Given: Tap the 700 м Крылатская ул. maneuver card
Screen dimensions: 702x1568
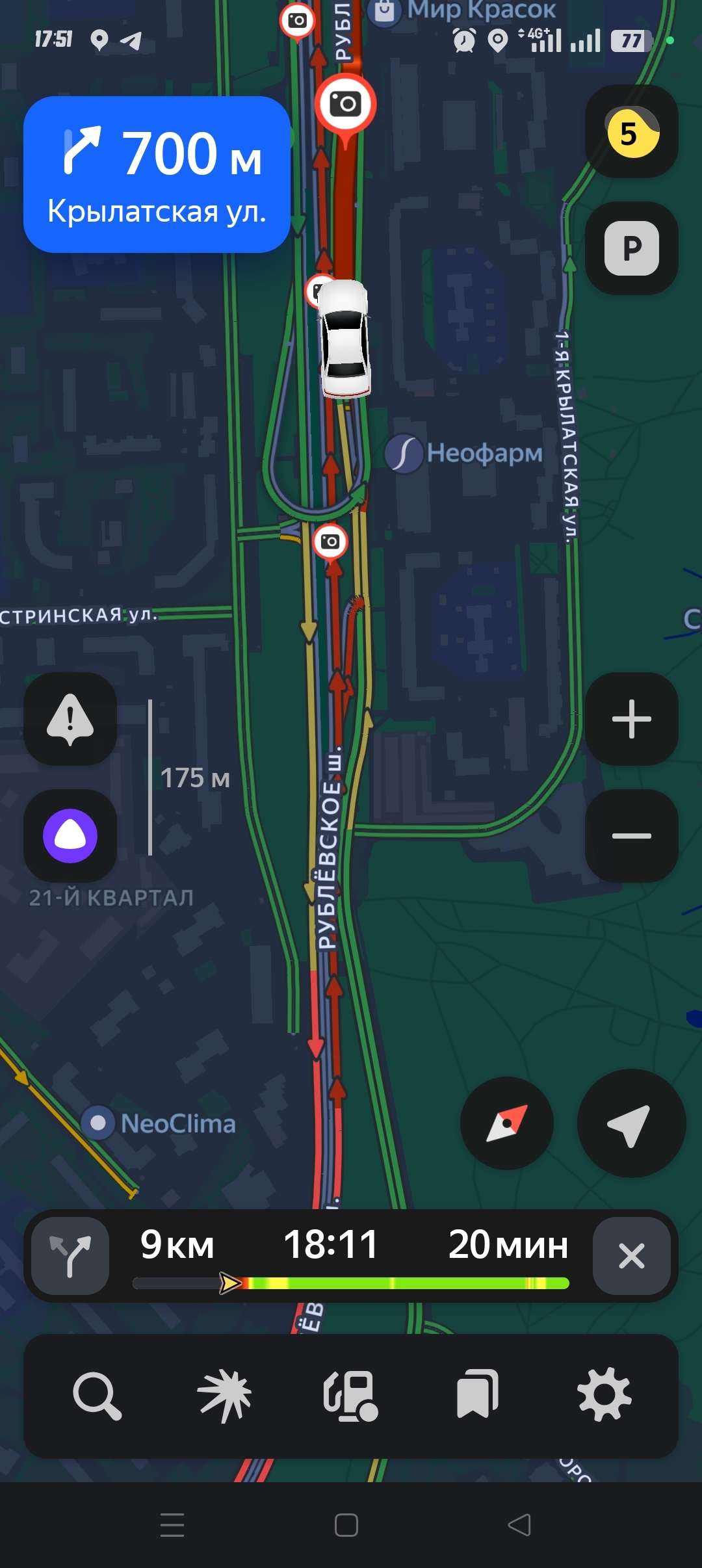Looking at the screenshot, I should coord(157,174).
